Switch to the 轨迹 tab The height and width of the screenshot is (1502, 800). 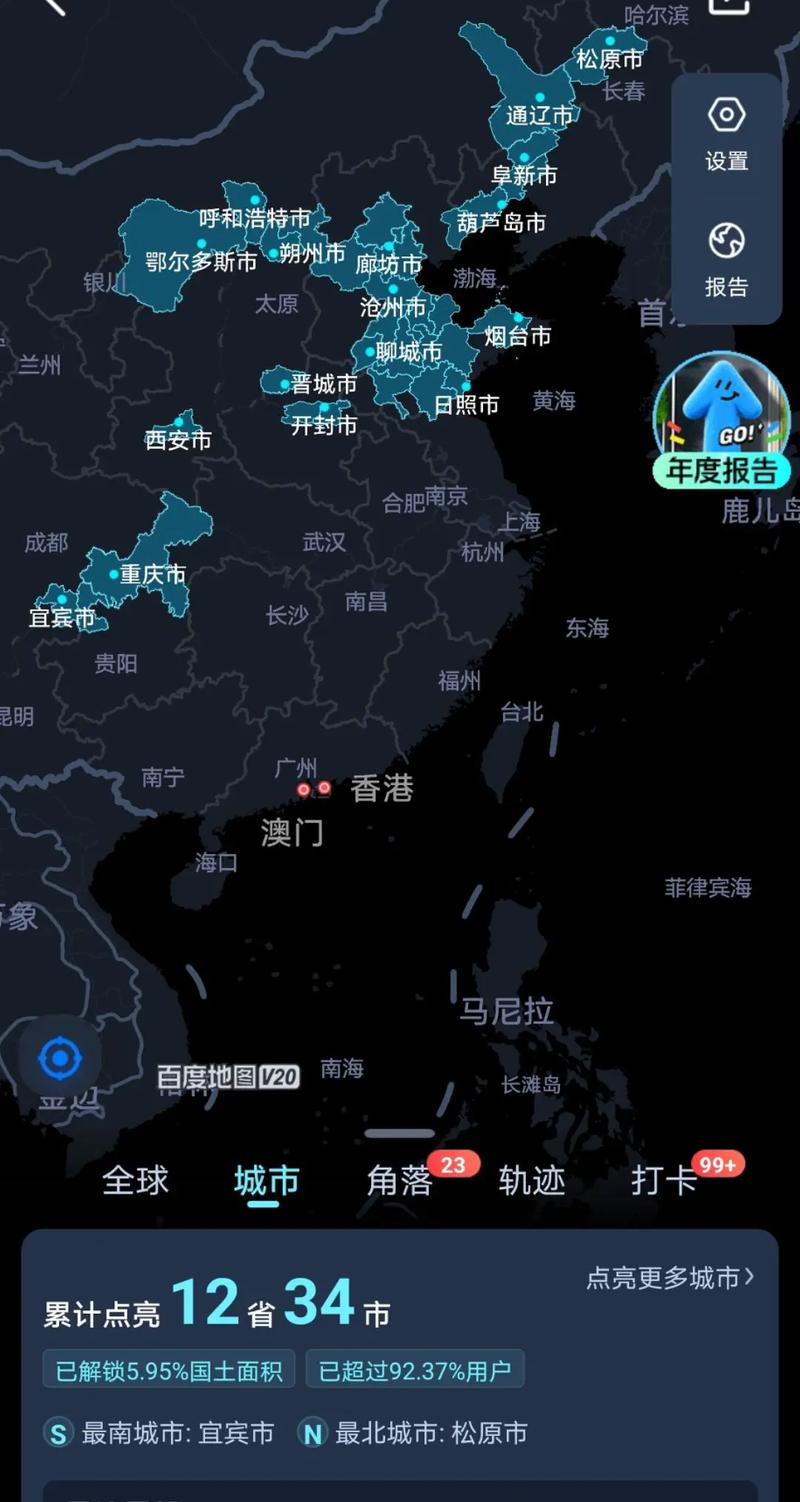530,1182
